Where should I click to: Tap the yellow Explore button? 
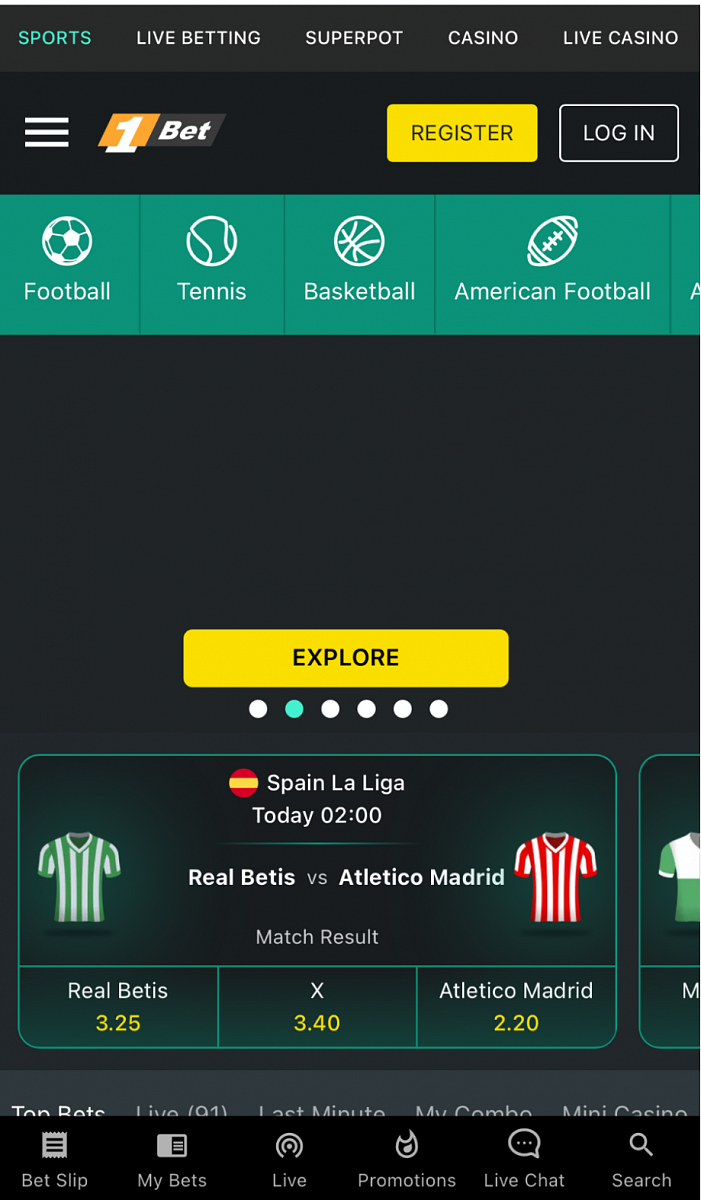click(x=345, y=657)
